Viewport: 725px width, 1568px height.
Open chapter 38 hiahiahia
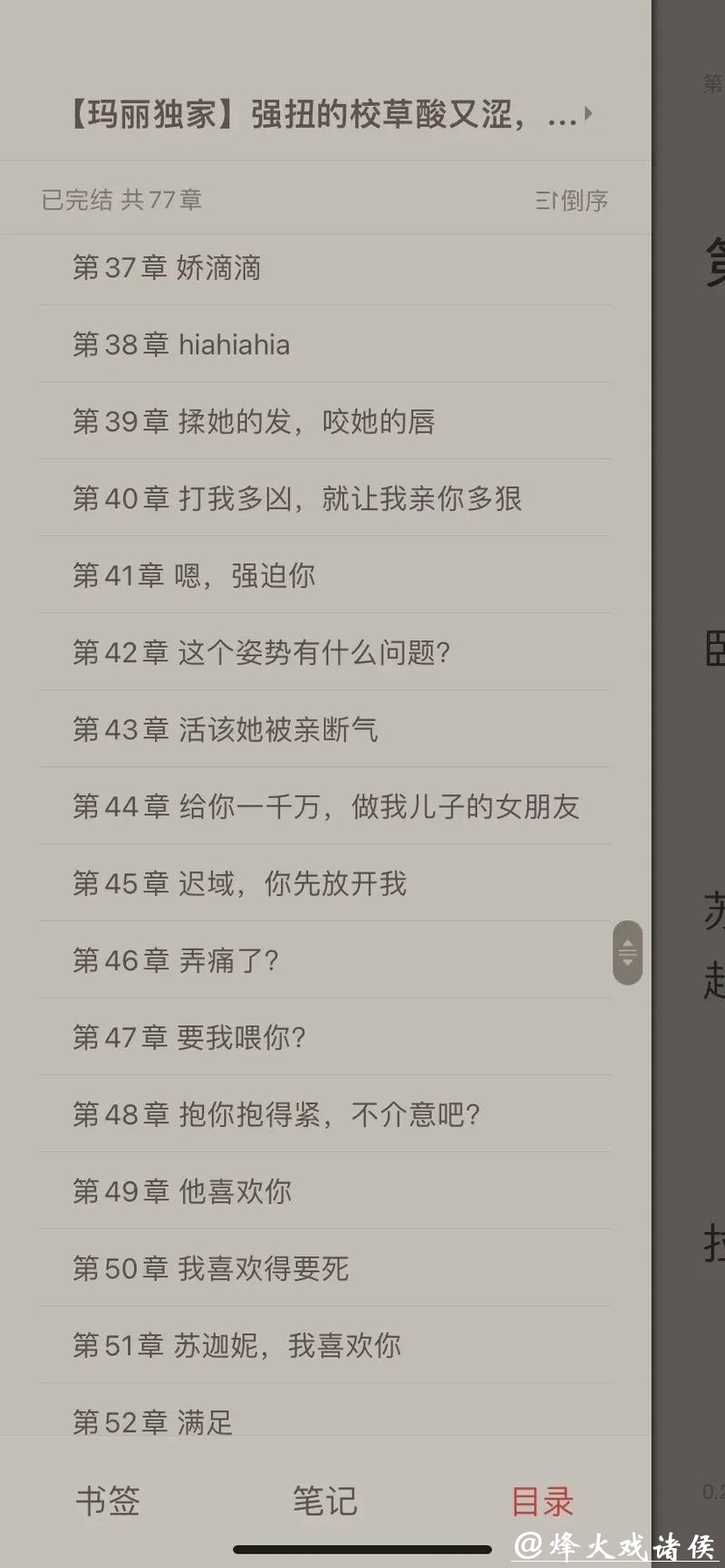(180, 345)
